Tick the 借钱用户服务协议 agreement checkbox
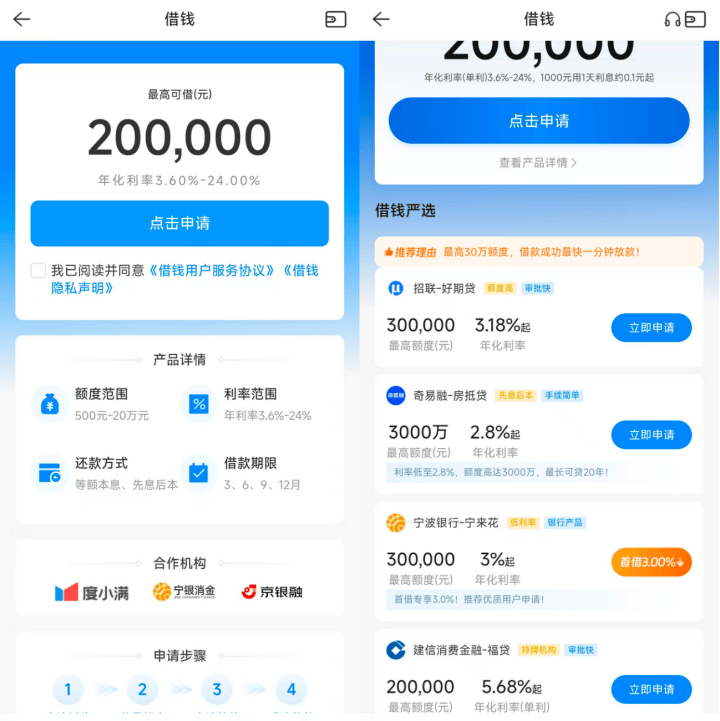This screenshot has height=721, width=720. 38,270
